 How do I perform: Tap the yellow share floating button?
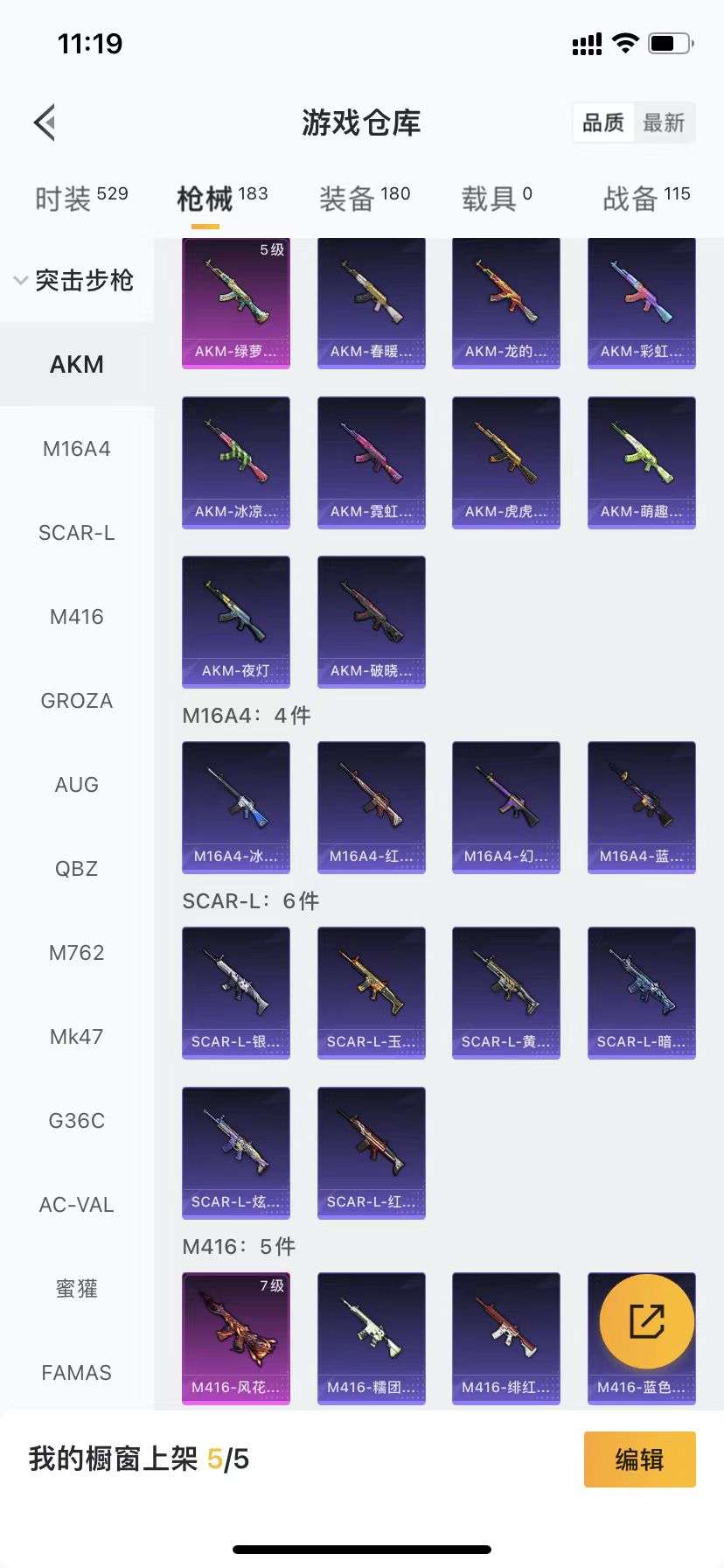(646, 1321)
